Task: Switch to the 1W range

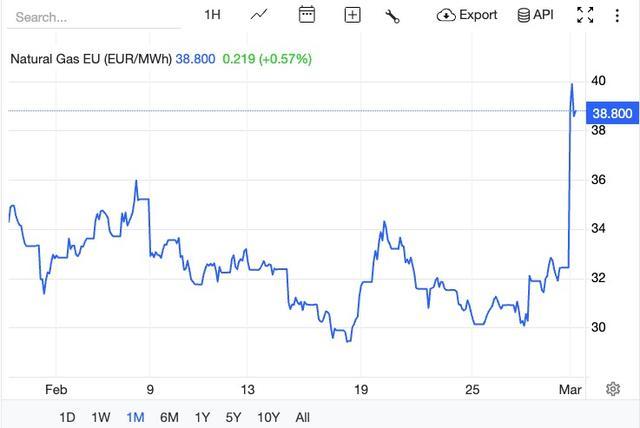Action: (x=101, y=417)
